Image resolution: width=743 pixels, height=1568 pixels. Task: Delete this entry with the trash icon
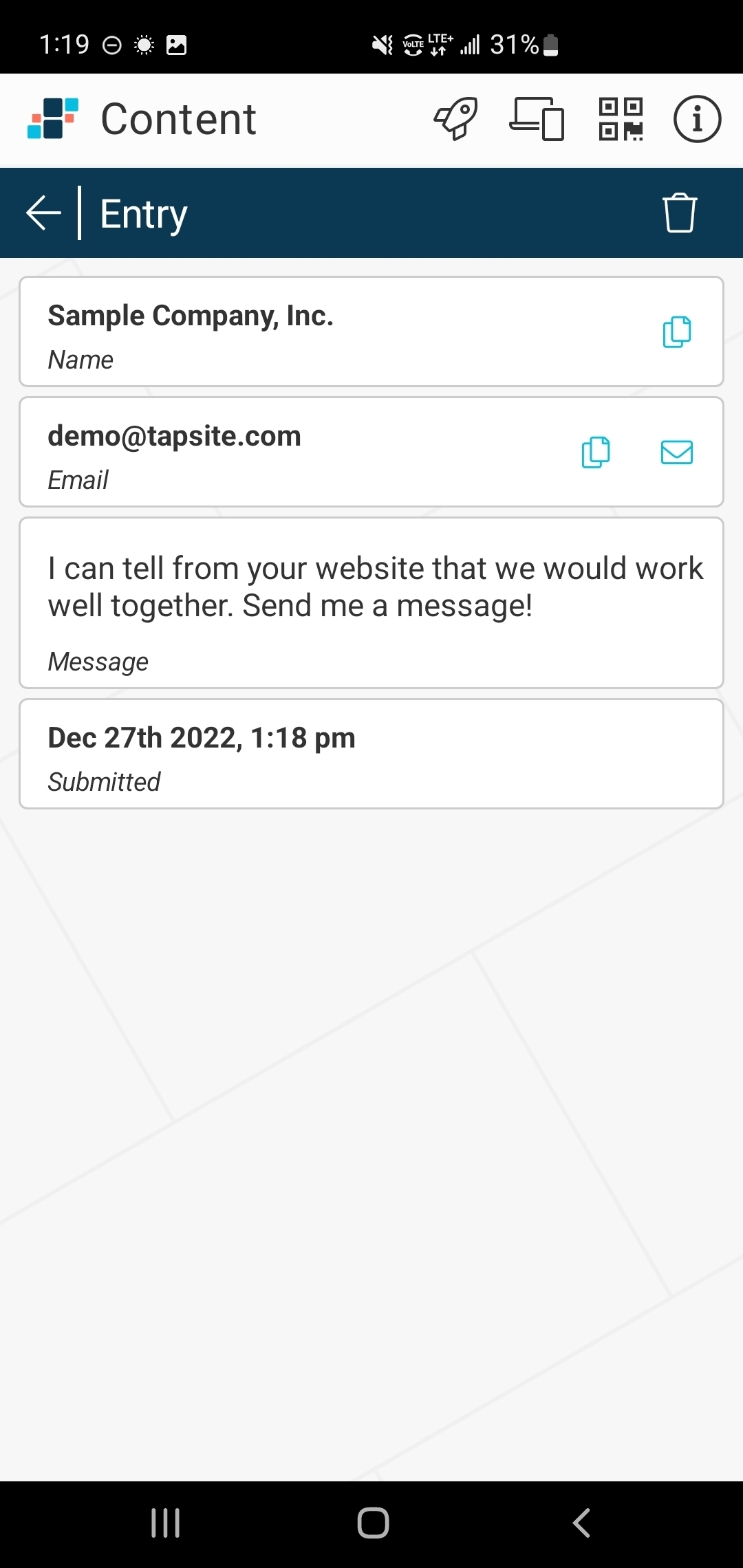tap(680, 213)
